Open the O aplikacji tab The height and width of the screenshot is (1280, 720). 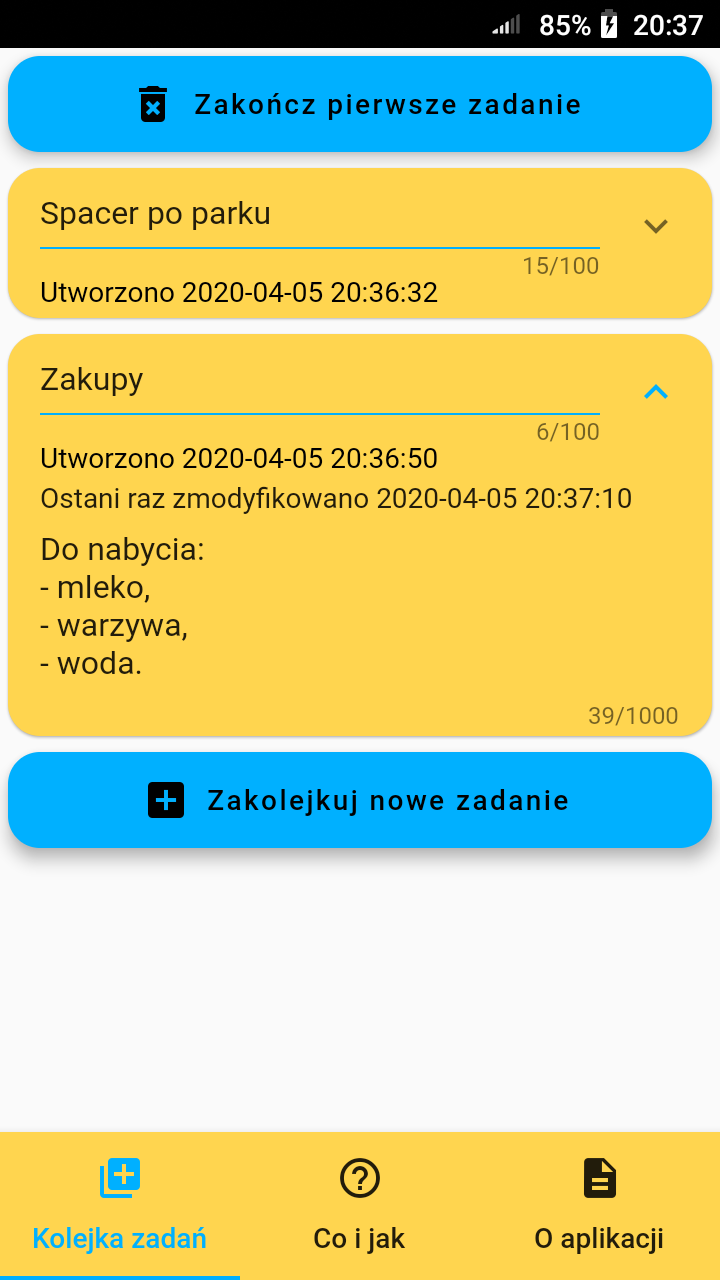599,1205
